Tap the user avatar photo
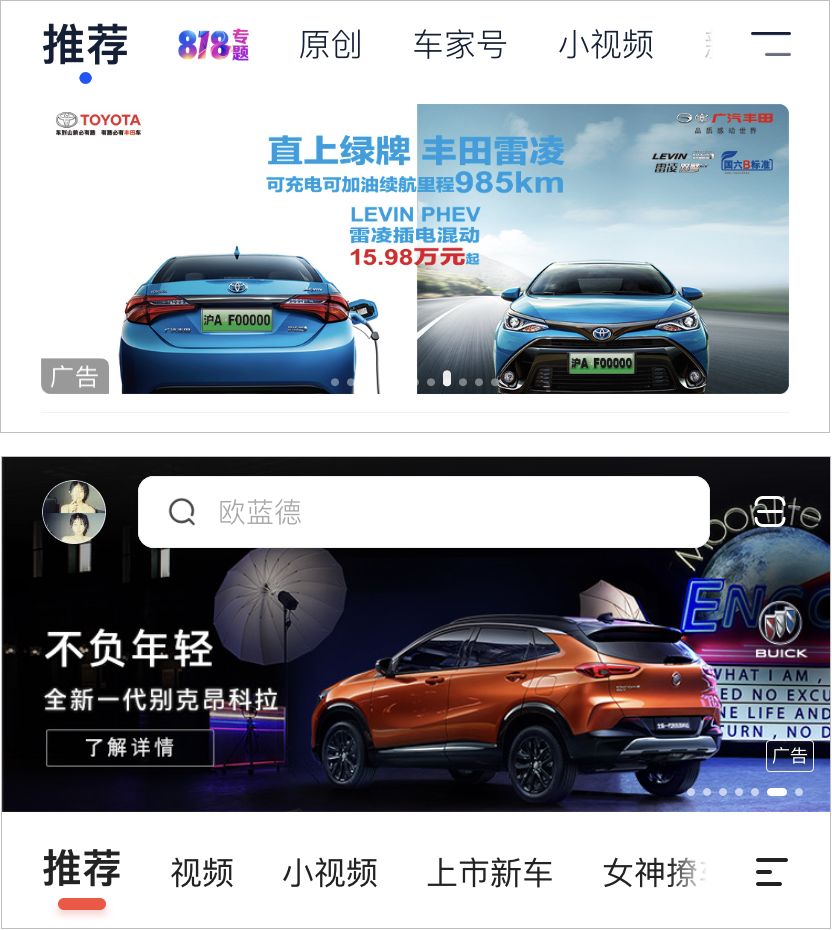Image resolution: width=832 pixels, height=930 pixels. (74, 512)
